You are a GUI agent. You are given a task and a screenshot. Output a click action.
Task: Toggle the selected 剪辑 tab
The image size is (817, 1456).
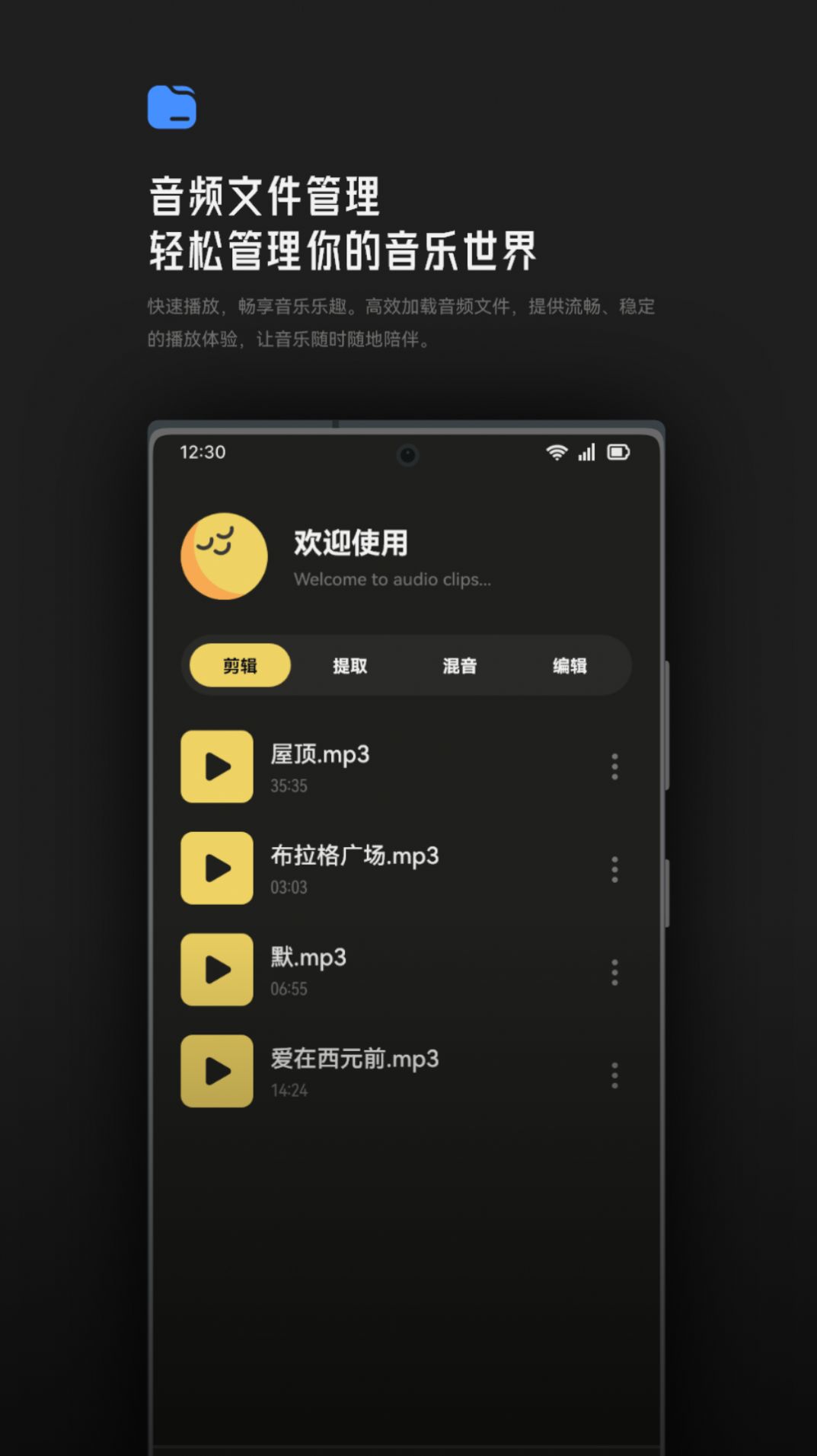point(239,665)
